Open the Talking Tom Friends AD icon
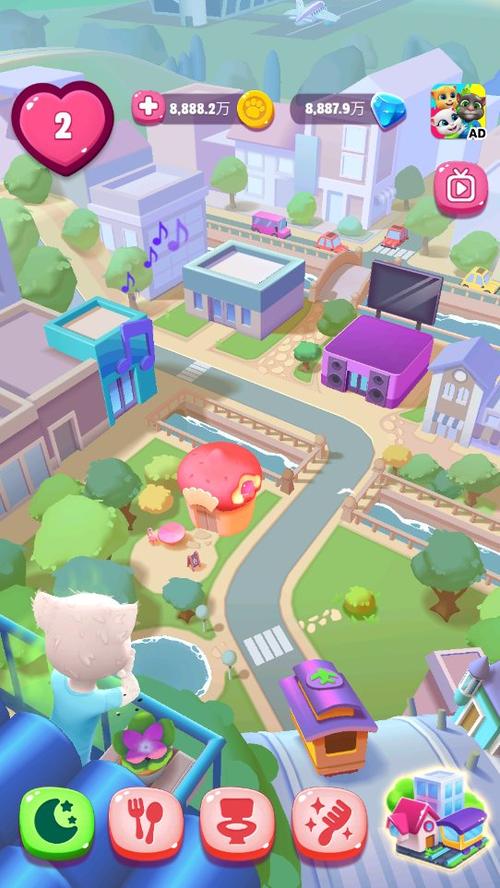 pos(459,111)
